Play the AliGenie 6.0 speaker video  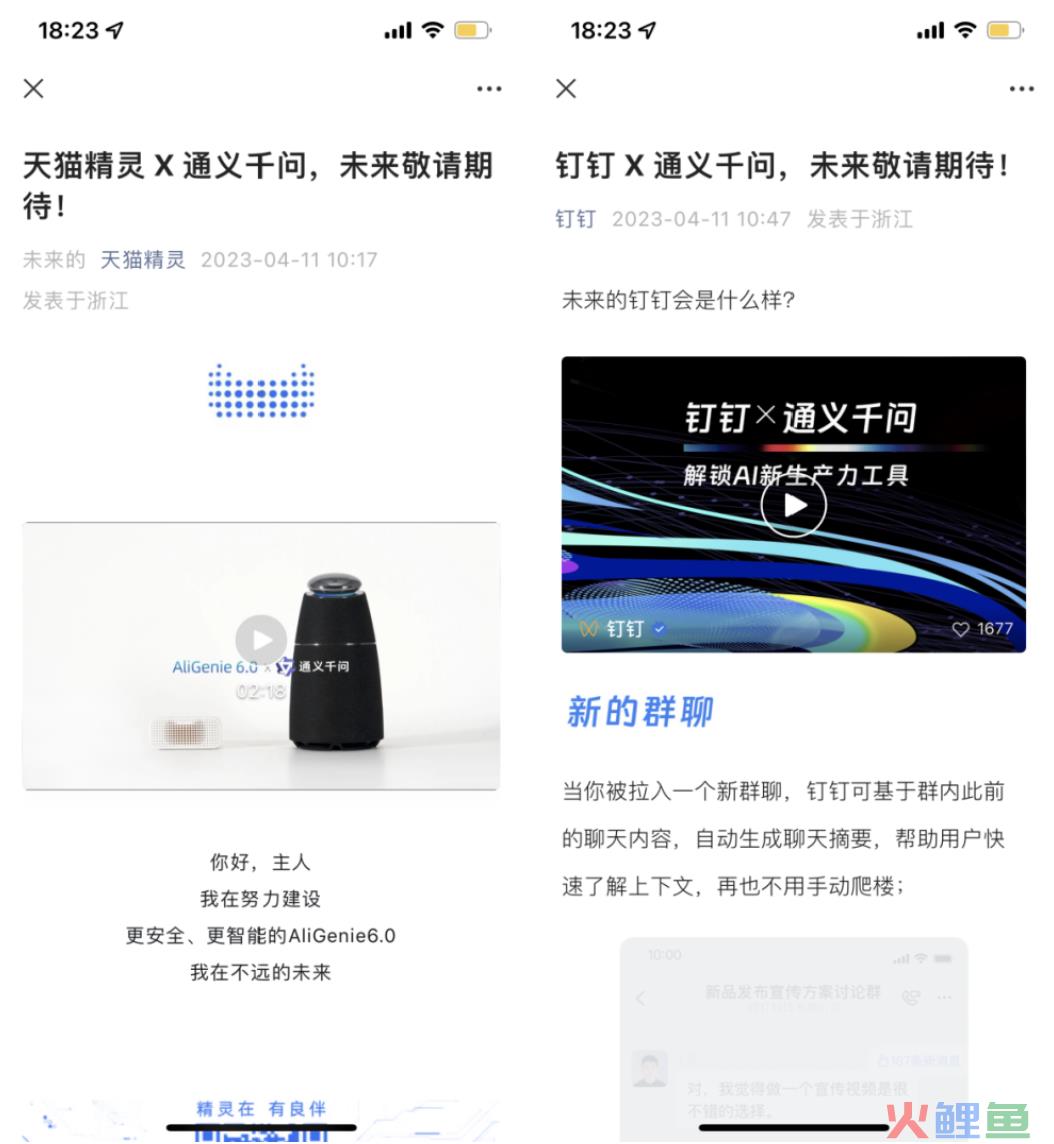[261, 640]
